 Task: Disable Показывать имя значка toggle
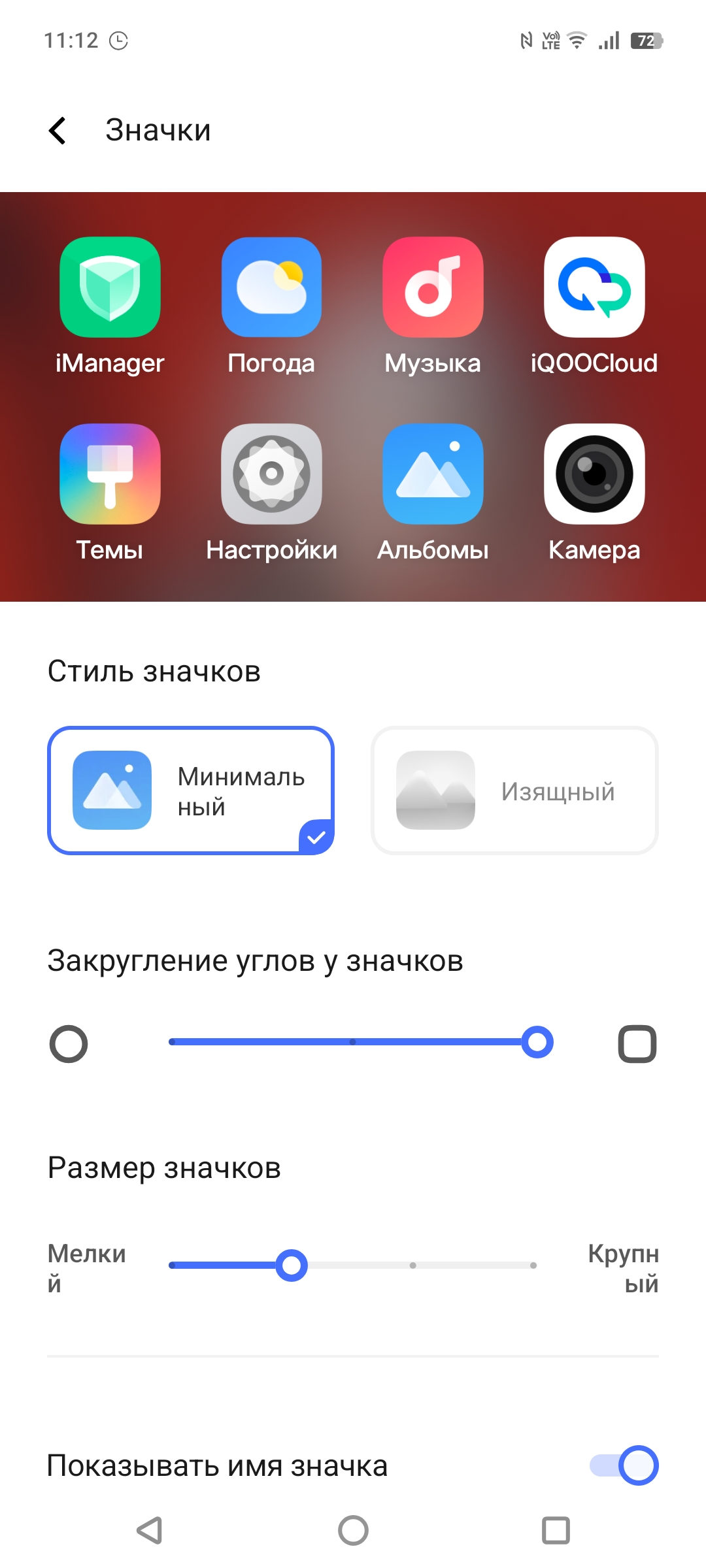coord(624,1465)
